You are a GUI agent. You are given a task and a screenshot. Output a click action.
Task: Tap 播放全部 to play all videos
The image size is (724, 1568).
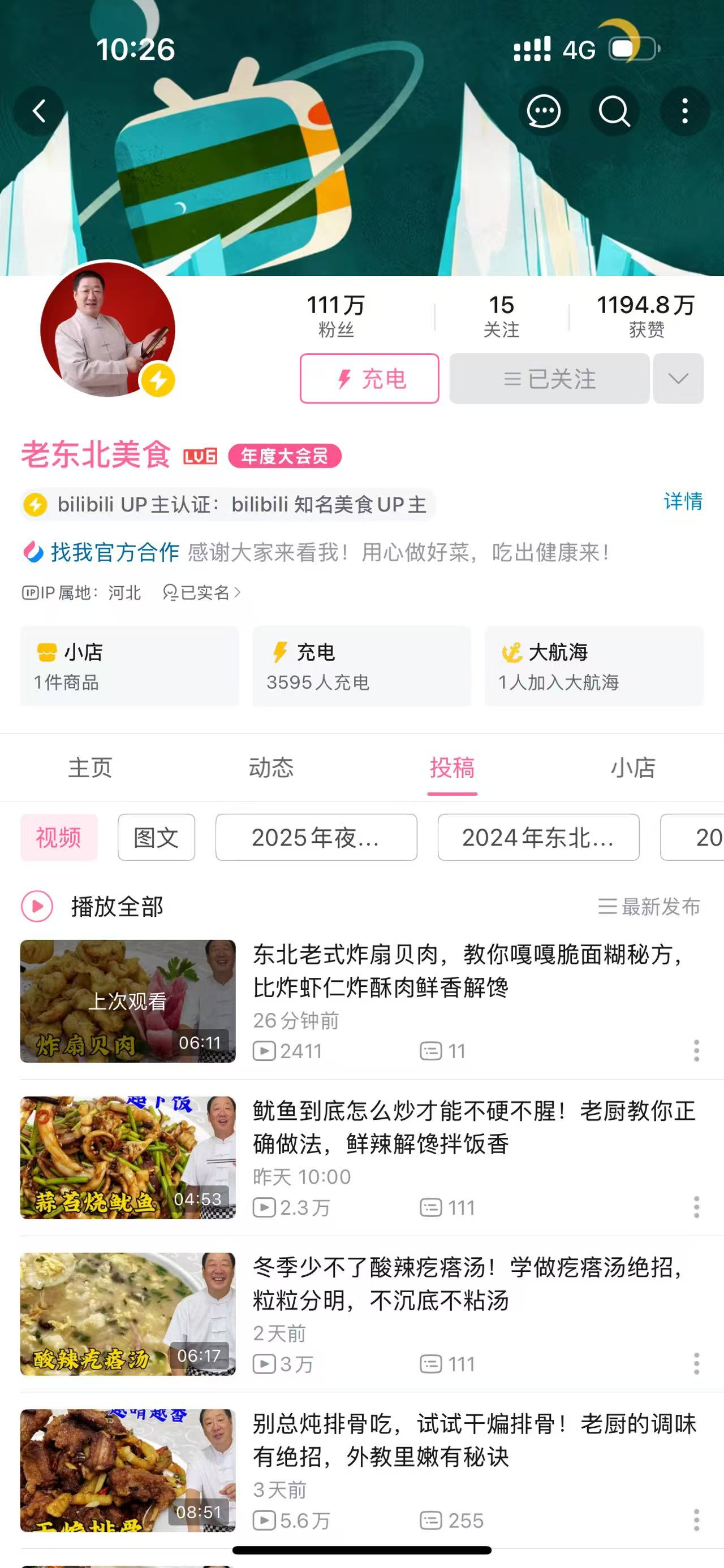pyautogui.click(x=92, y=906)
